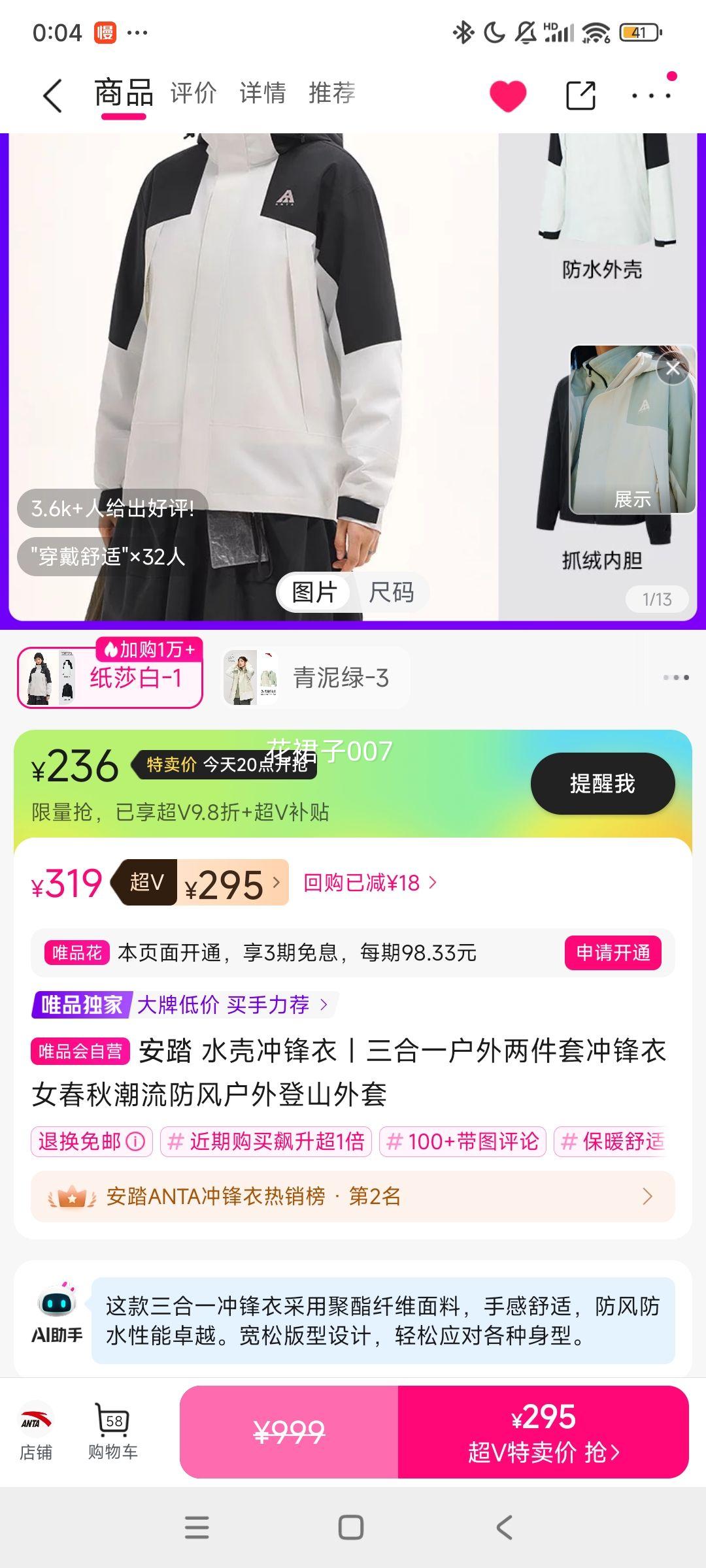
Task: Go back using the top-left arrow
Action: [x=52, y=95]
